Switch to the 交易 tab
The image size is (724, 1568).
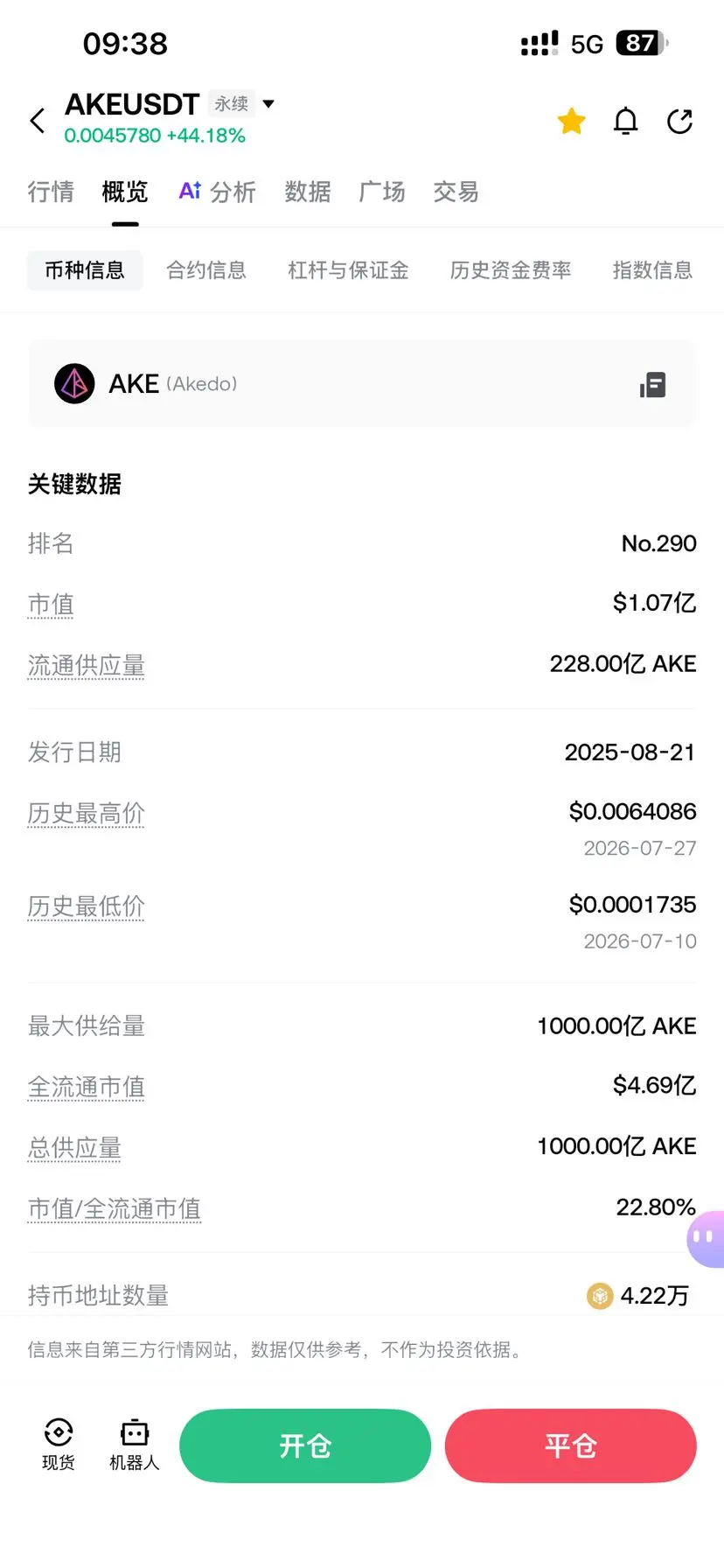pos(456,192)
